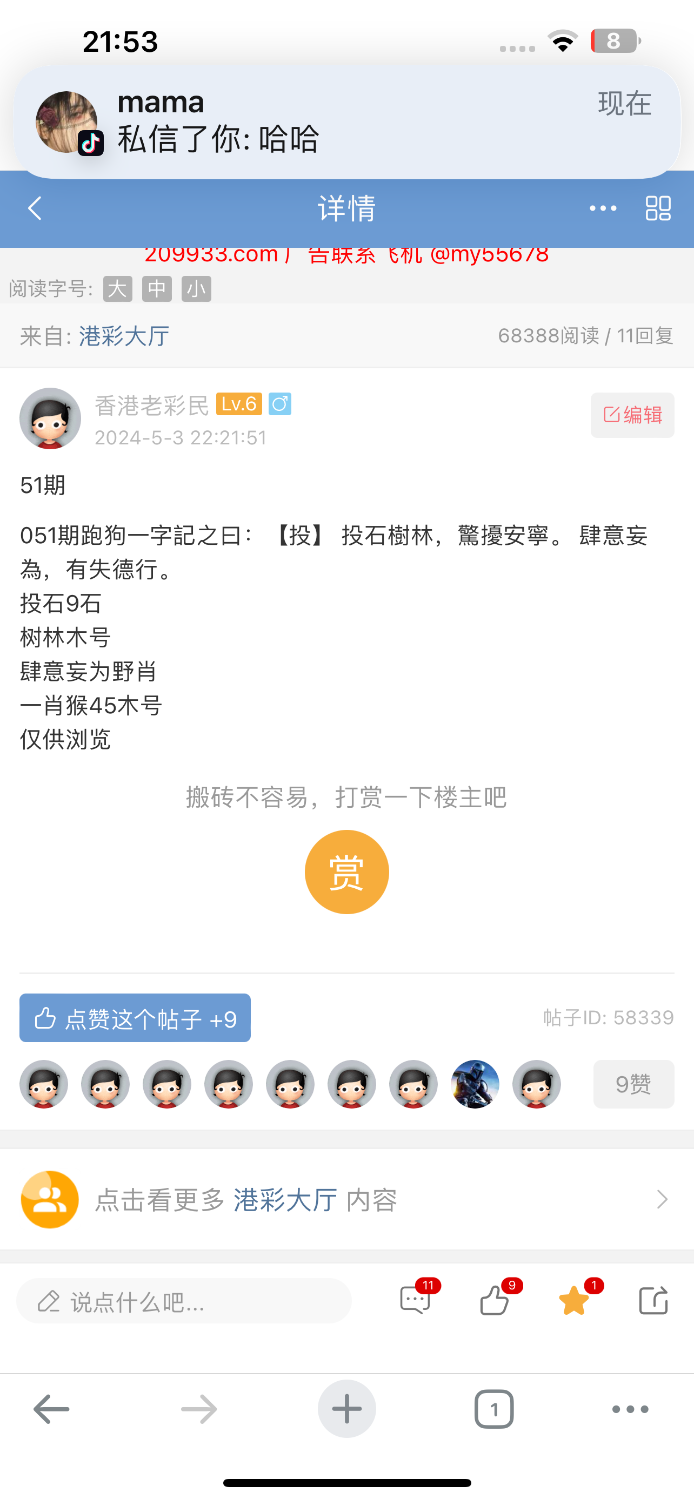
Task: Tip the author with the 赏 button
Action: pyautogui.click(x=346, y=872)
